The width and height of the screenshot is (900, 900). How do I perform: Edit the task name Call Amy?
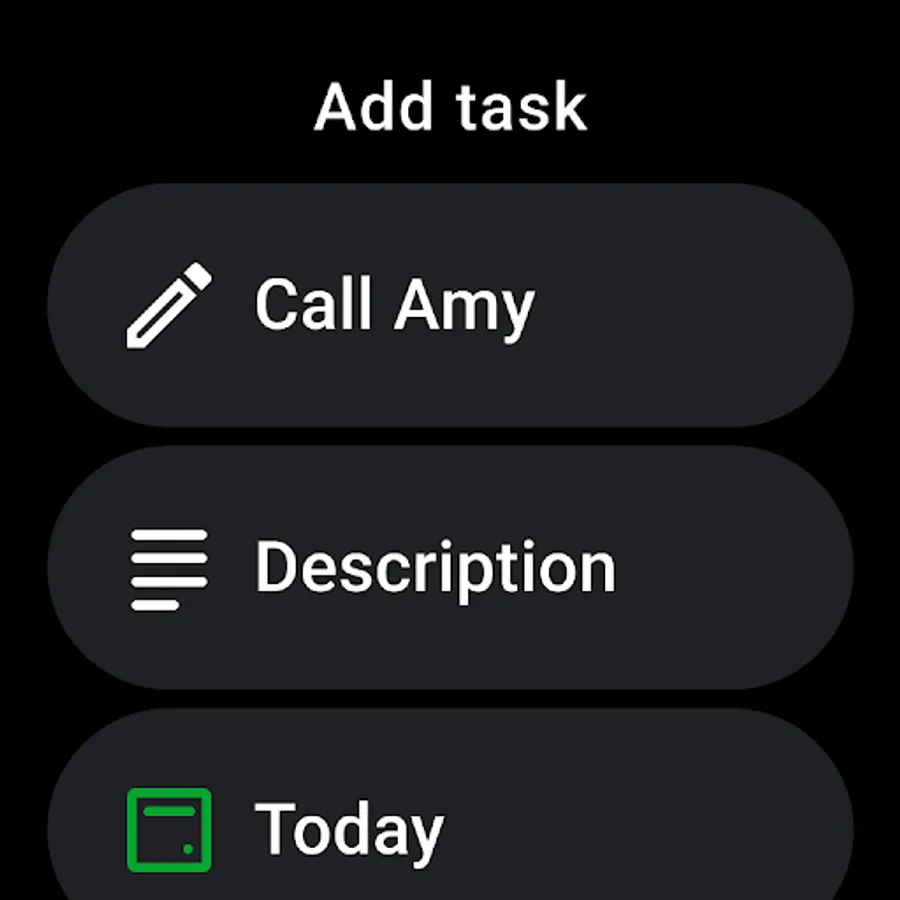coord(450,305)
